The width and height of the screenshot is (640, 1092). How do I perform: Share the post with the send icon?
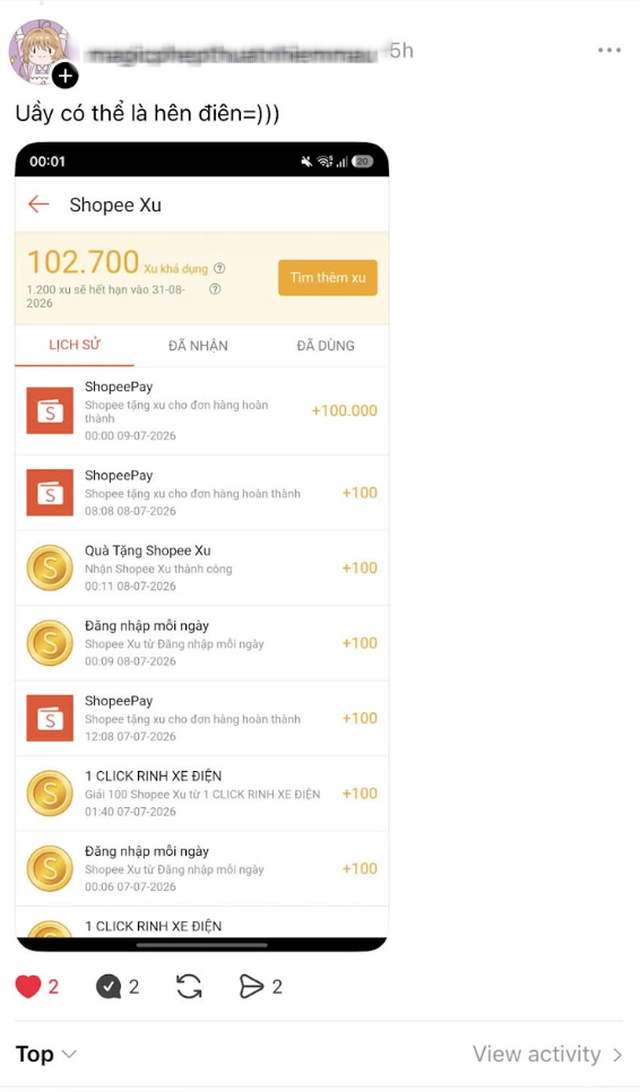(x=251, y=986)
